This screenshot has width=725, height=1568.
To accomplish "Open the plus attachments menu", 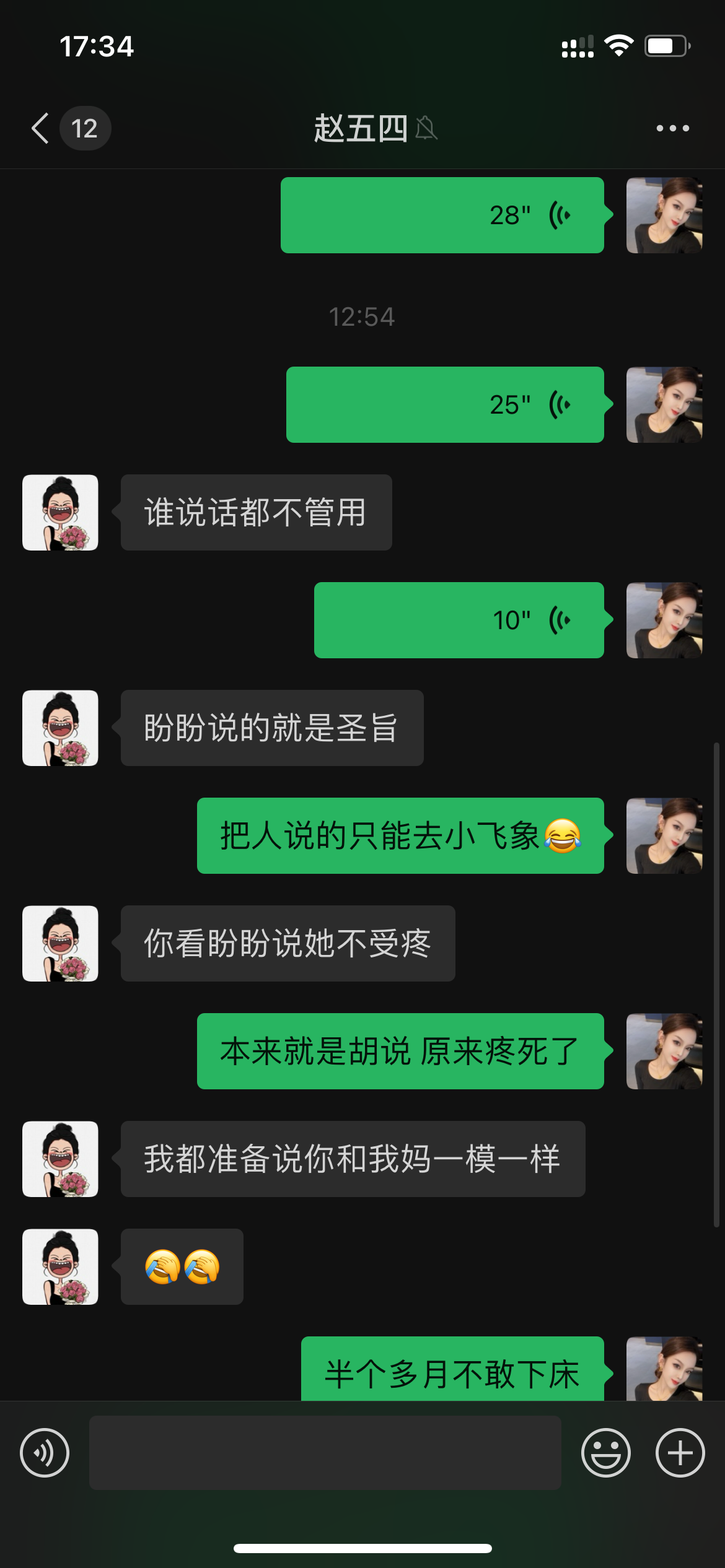I will pos(680,1452).
